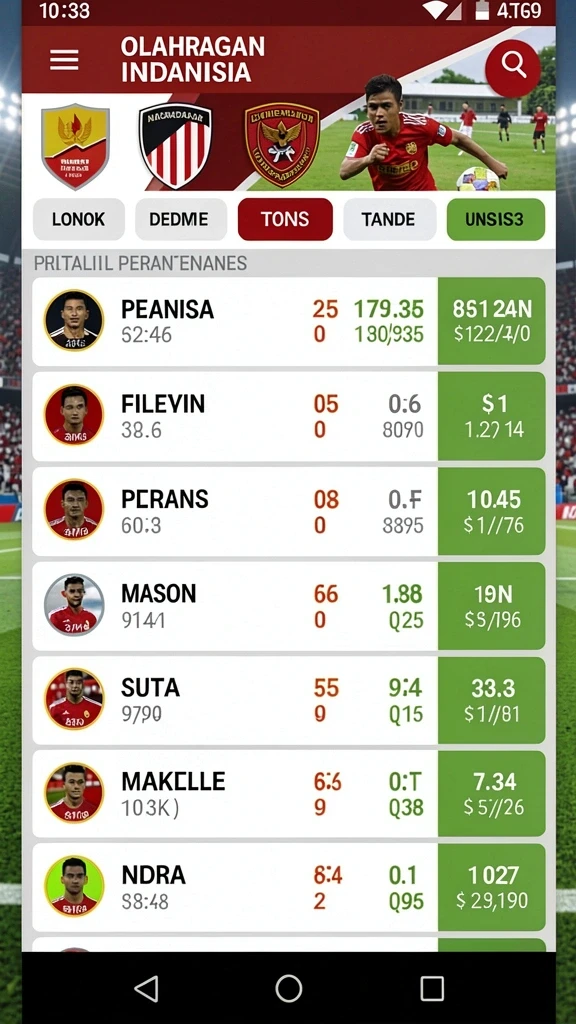The height and width of the screenshot is (1024, 576).
Task: Open the hamburger drawer menu
Action: tap(64, 60)
